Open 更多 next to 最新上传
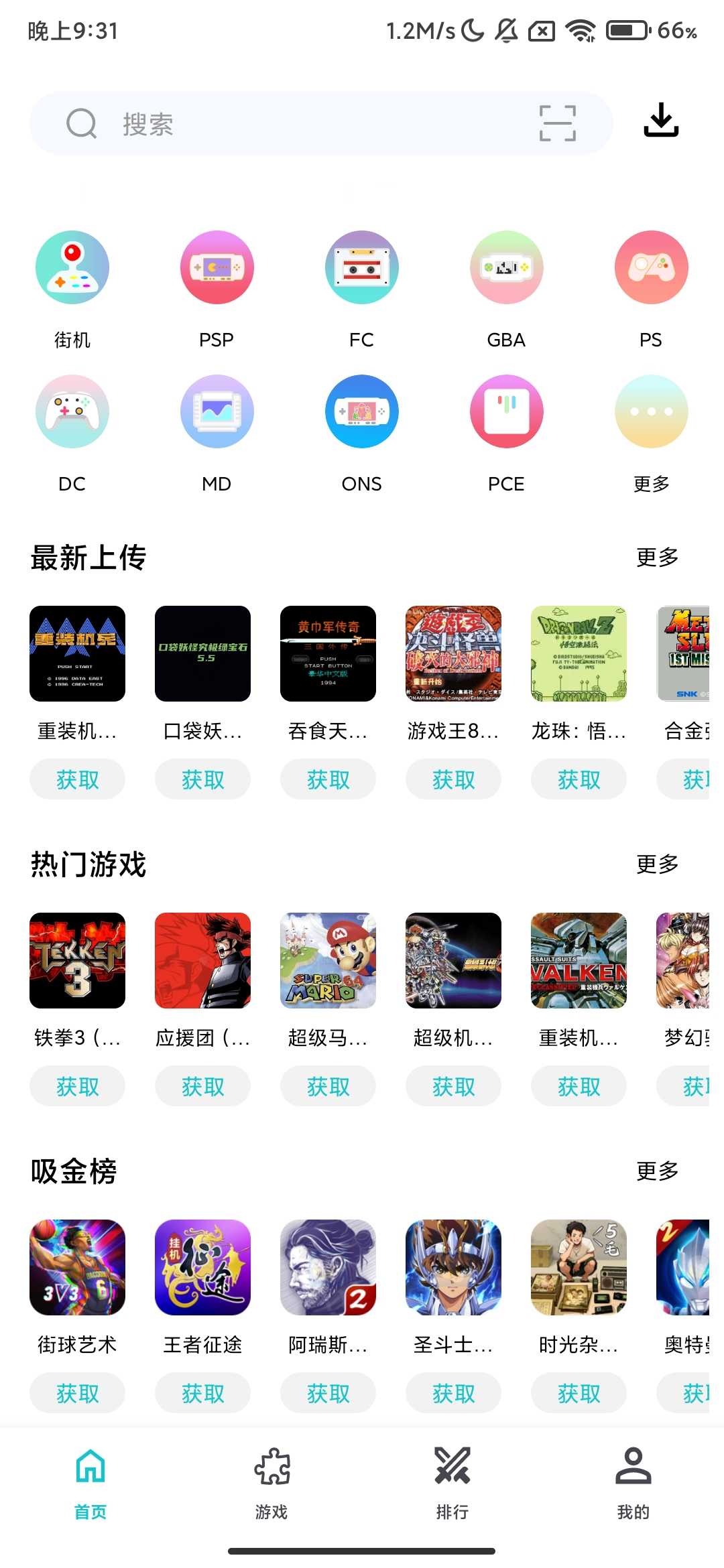724x1568 pixels. [x=658, y=556]
